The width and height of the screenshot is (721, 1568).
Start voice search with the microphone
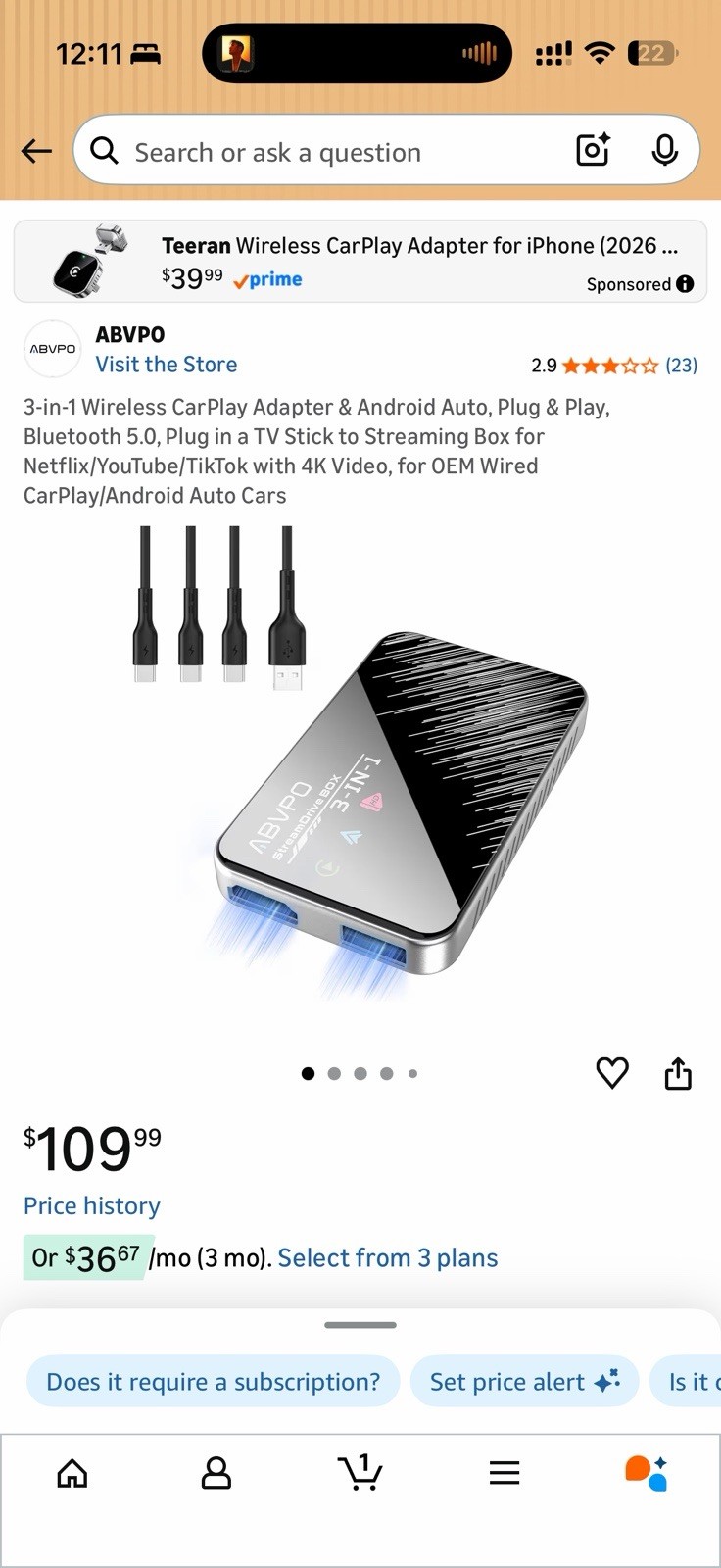(664, 150)
